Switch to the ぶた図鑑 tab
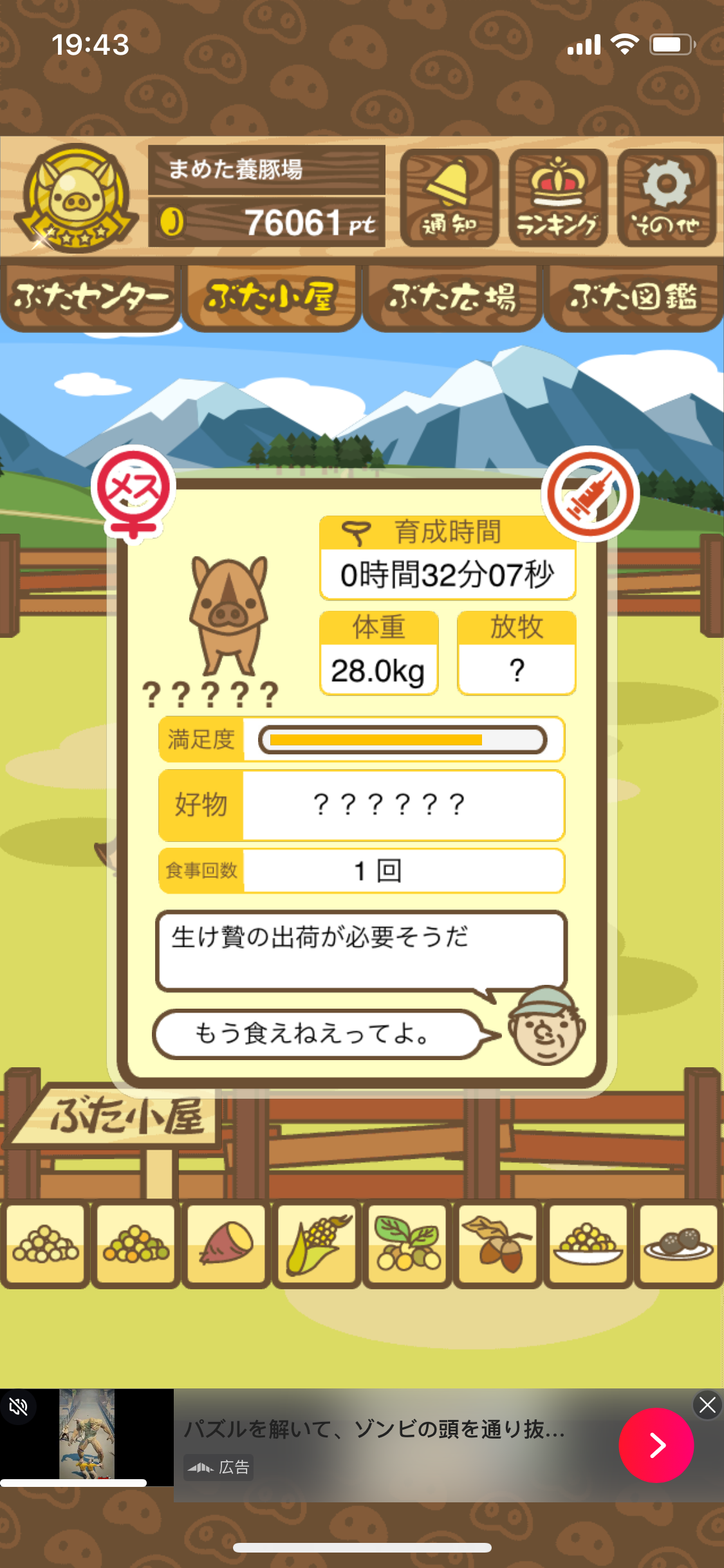Screen dimensions: 724x1568 633,297
